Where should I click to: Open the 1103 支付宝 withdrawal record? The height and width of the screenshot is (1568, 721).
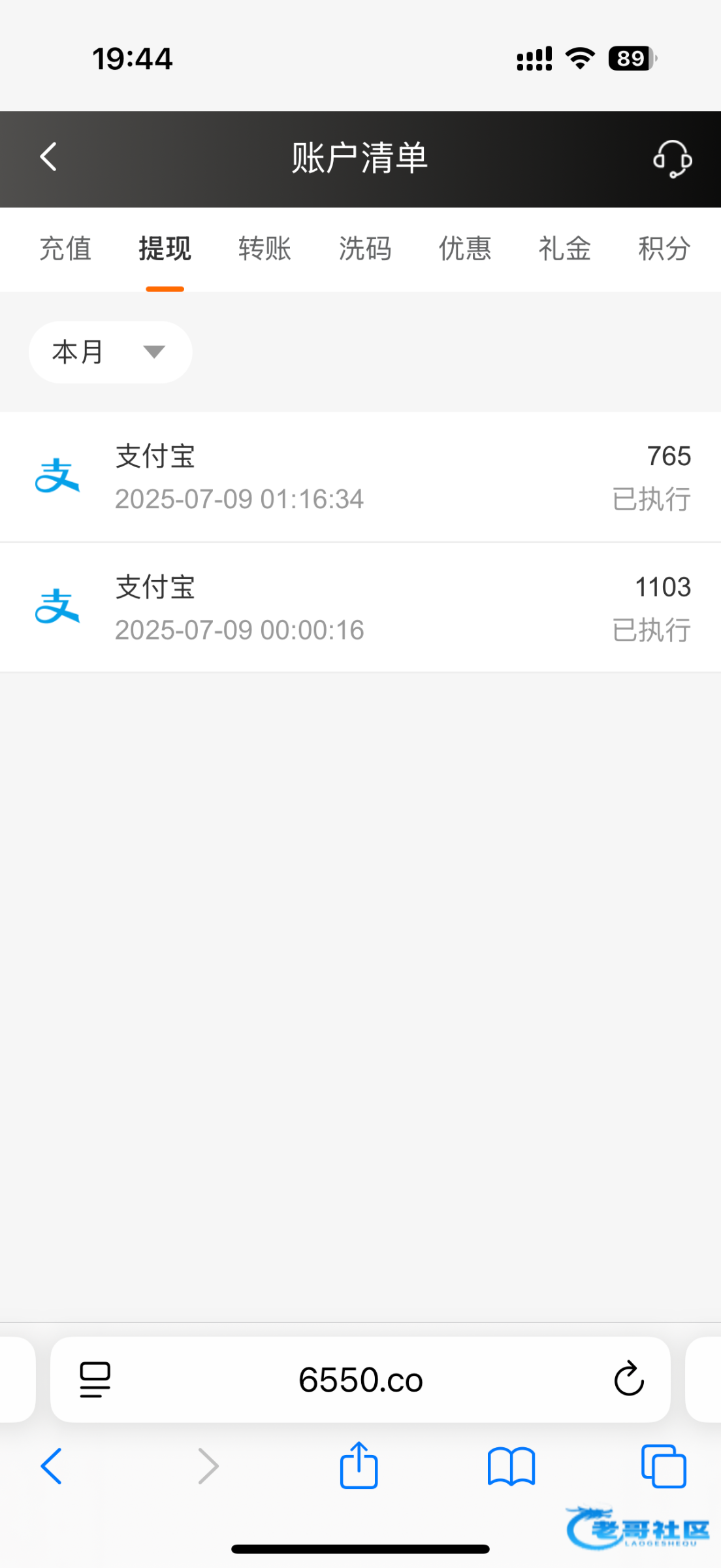coord(360,608)
